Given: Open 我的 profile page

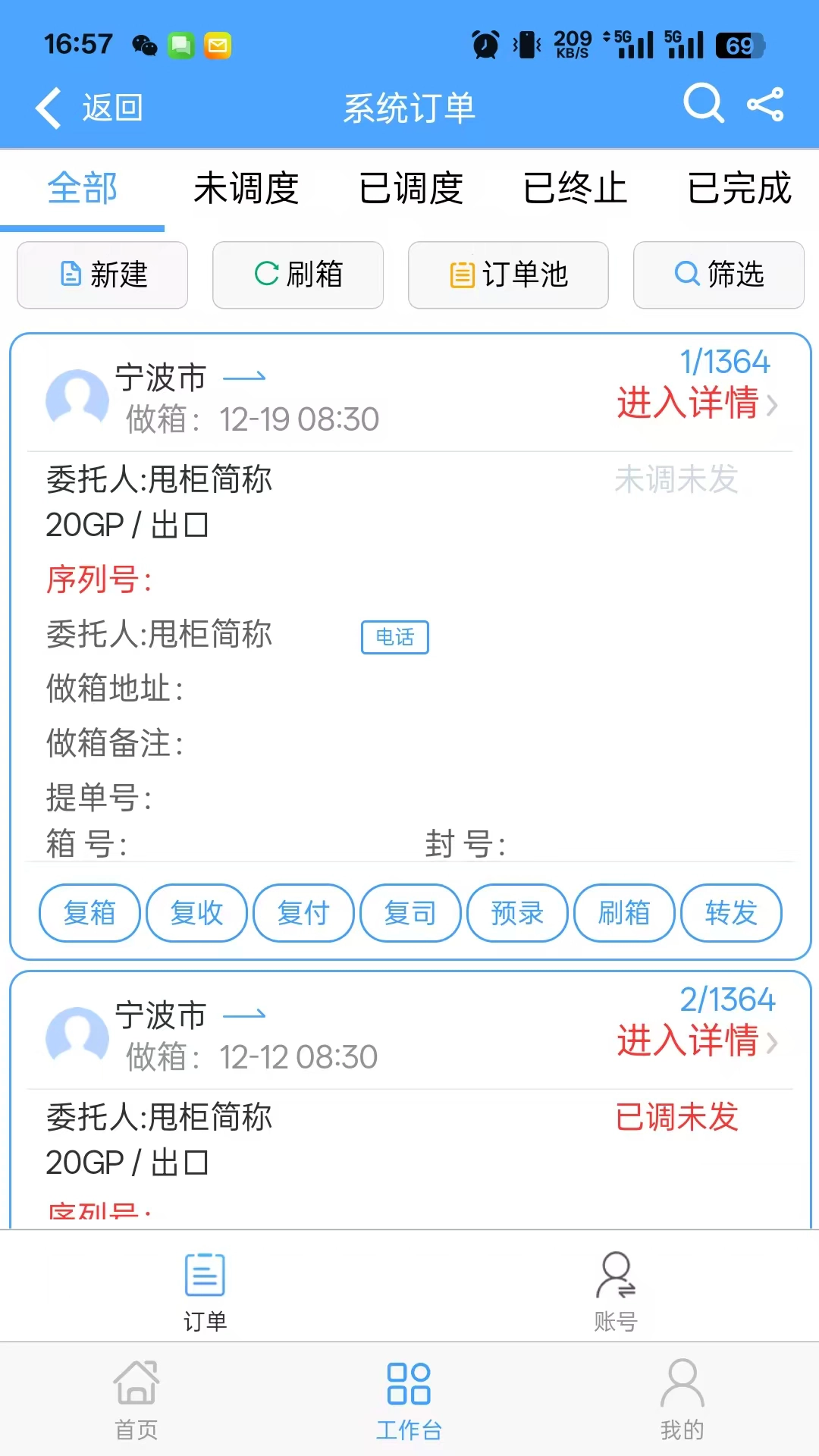Looking at the screenshot, I should click(x=682, y=1399).
